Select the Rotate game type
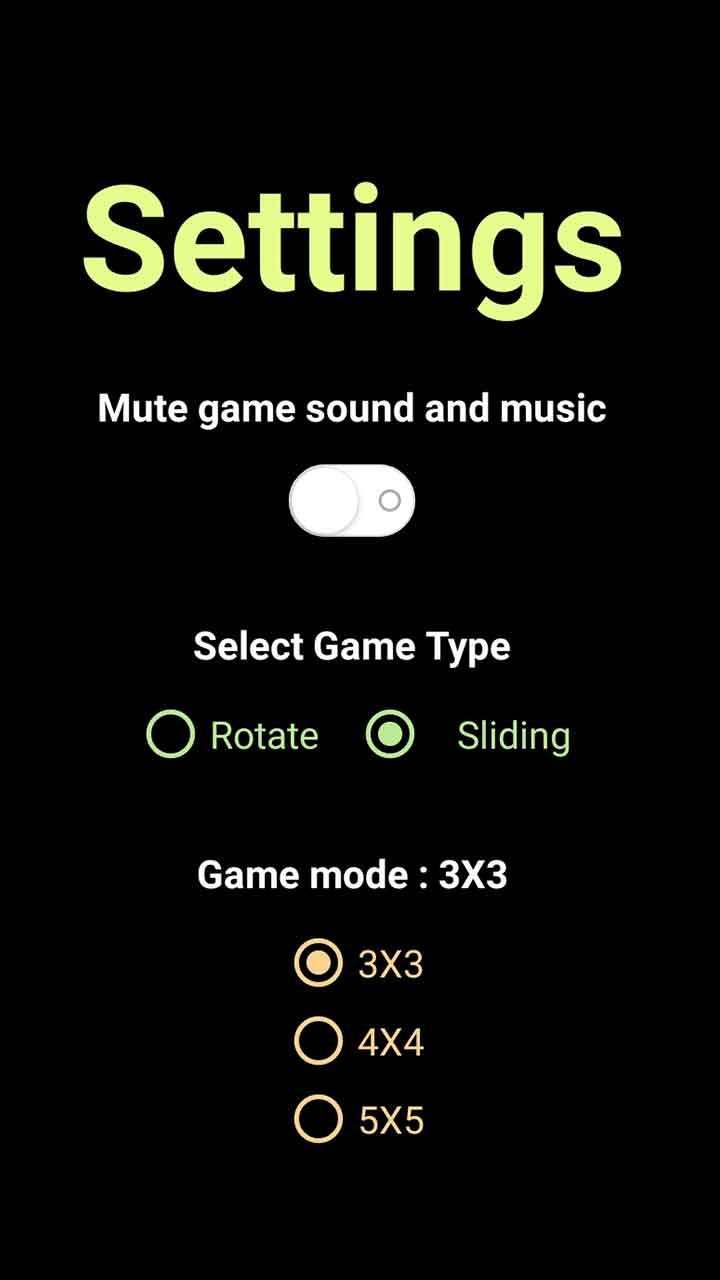Screen dimensions: 720x1280 (x=171, y=735)
